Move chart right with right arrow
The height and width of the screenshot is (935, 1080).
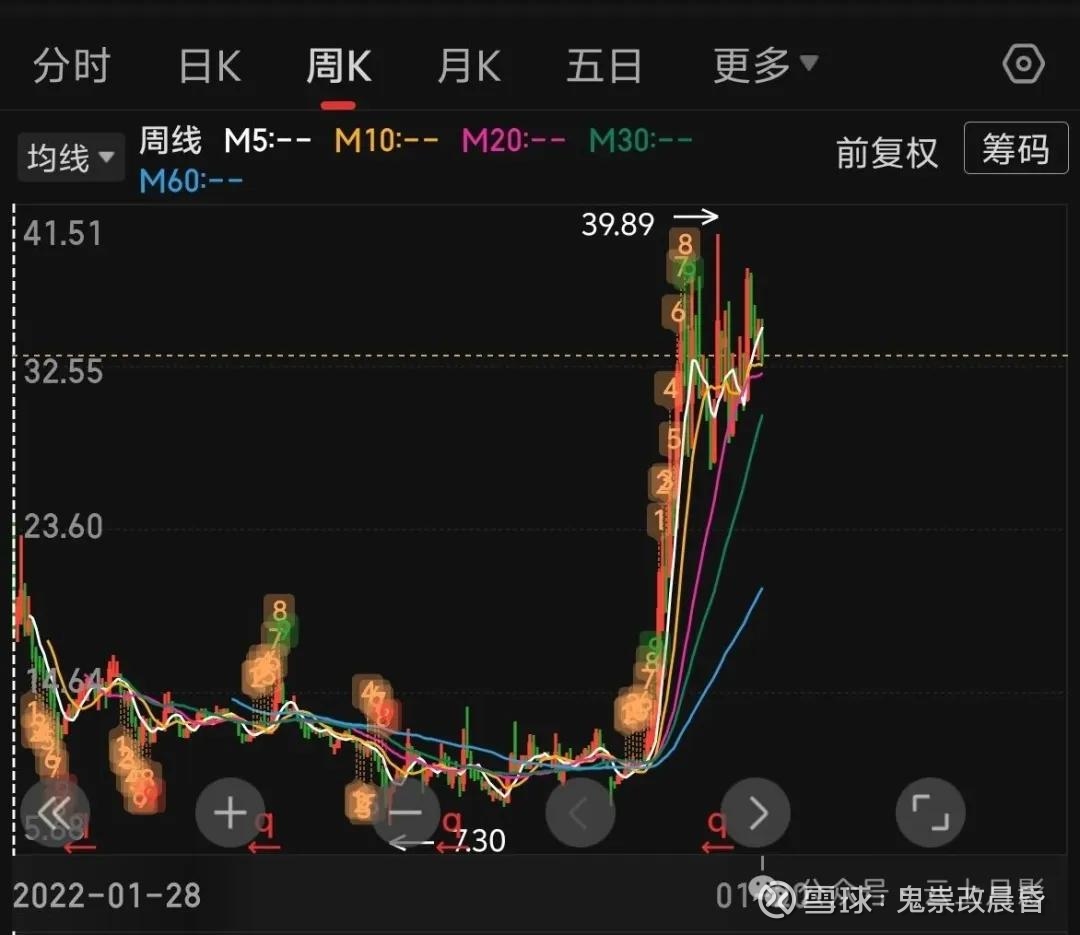tap(756, 813)
